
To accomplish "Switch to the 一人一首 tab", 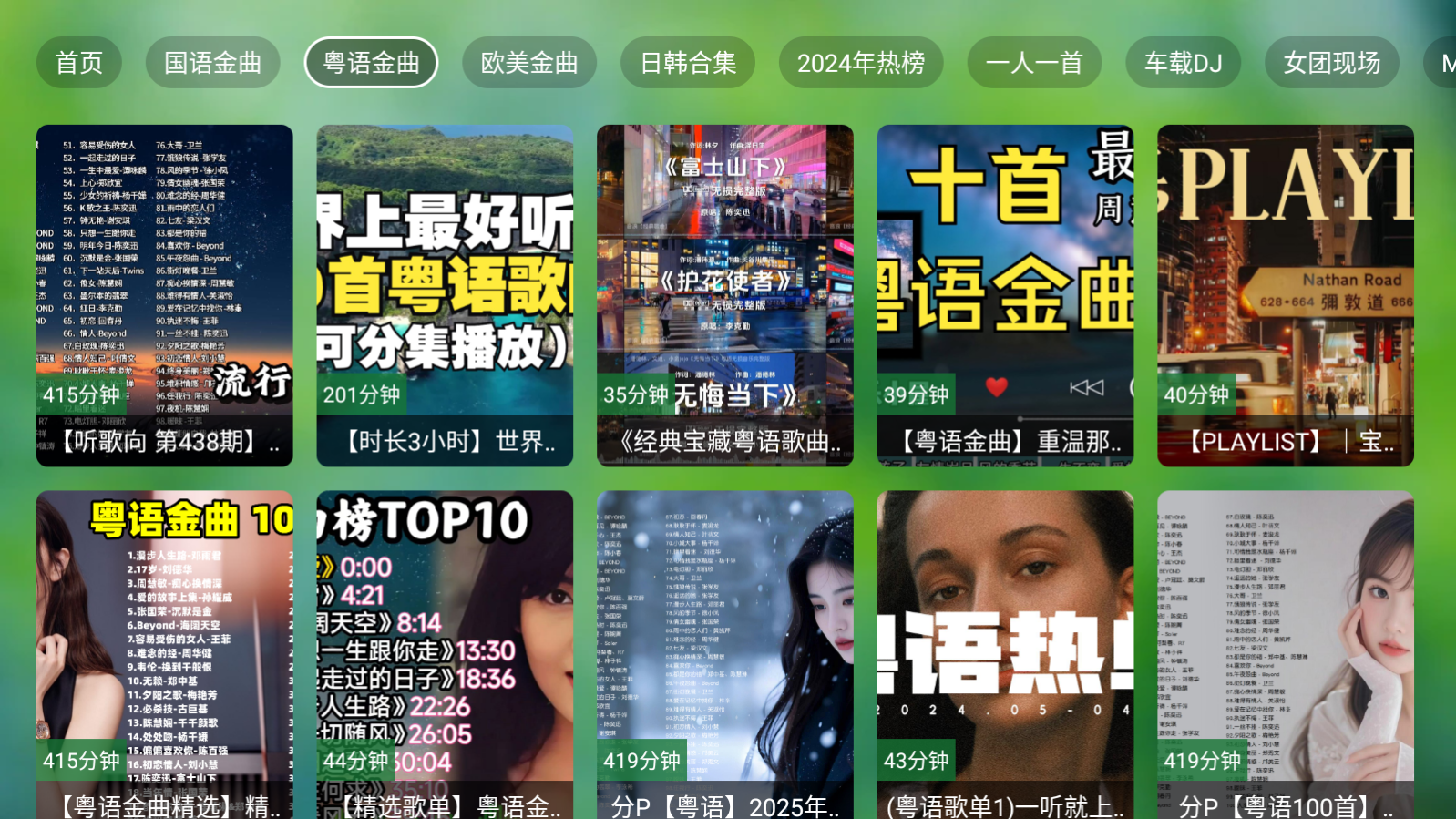I will tap(1034, 63).
